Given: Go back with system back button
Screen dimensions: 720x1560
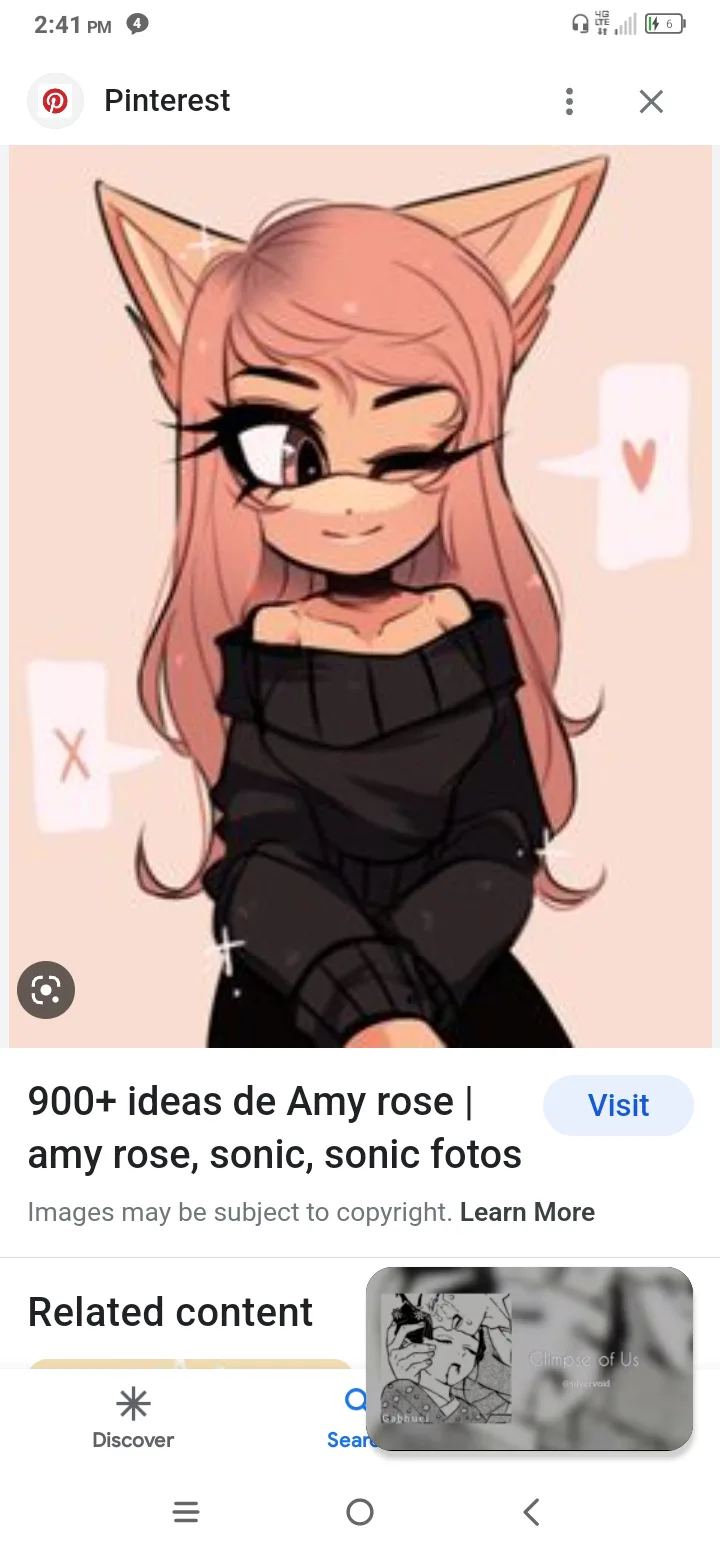Looking at the screenshot, I should [x=532, y=1512].
